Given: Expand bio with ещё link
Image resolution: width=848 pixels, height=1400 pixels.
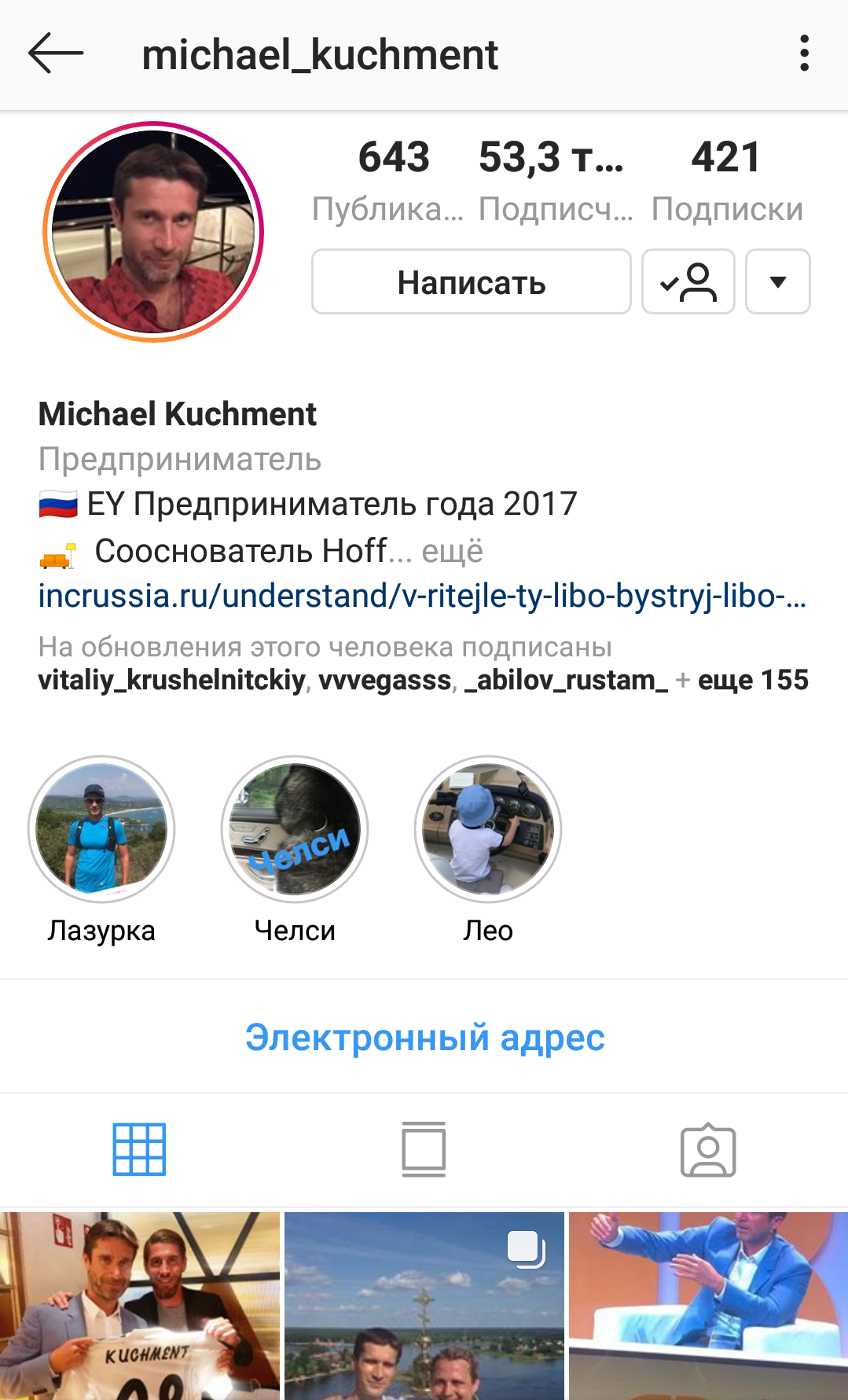Looking at the screenshot, I should [x=452, y=551].
